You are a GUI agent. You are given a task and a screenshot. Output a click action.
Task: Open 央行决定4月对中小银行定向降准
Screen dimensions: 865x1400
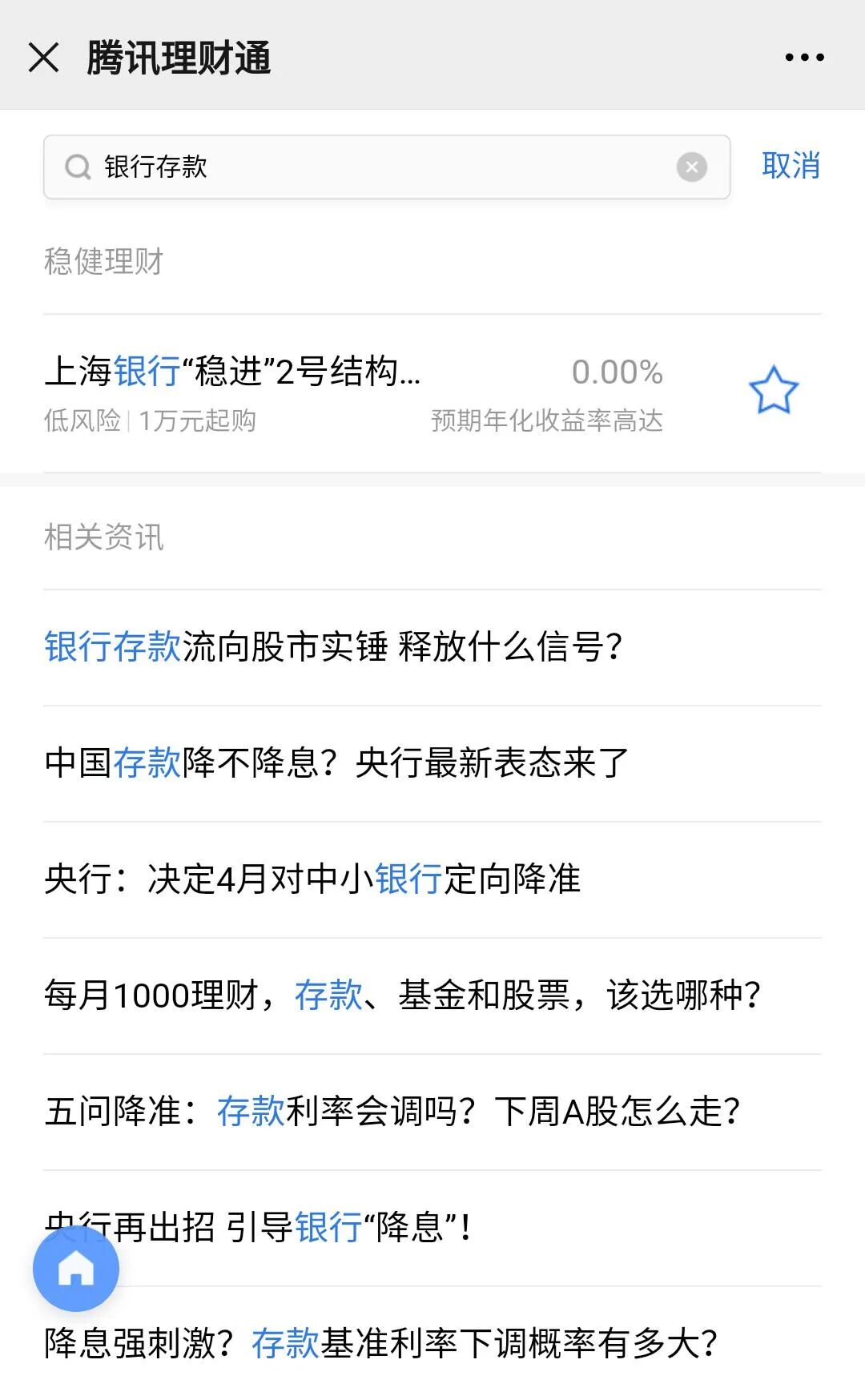coord(312,879)
